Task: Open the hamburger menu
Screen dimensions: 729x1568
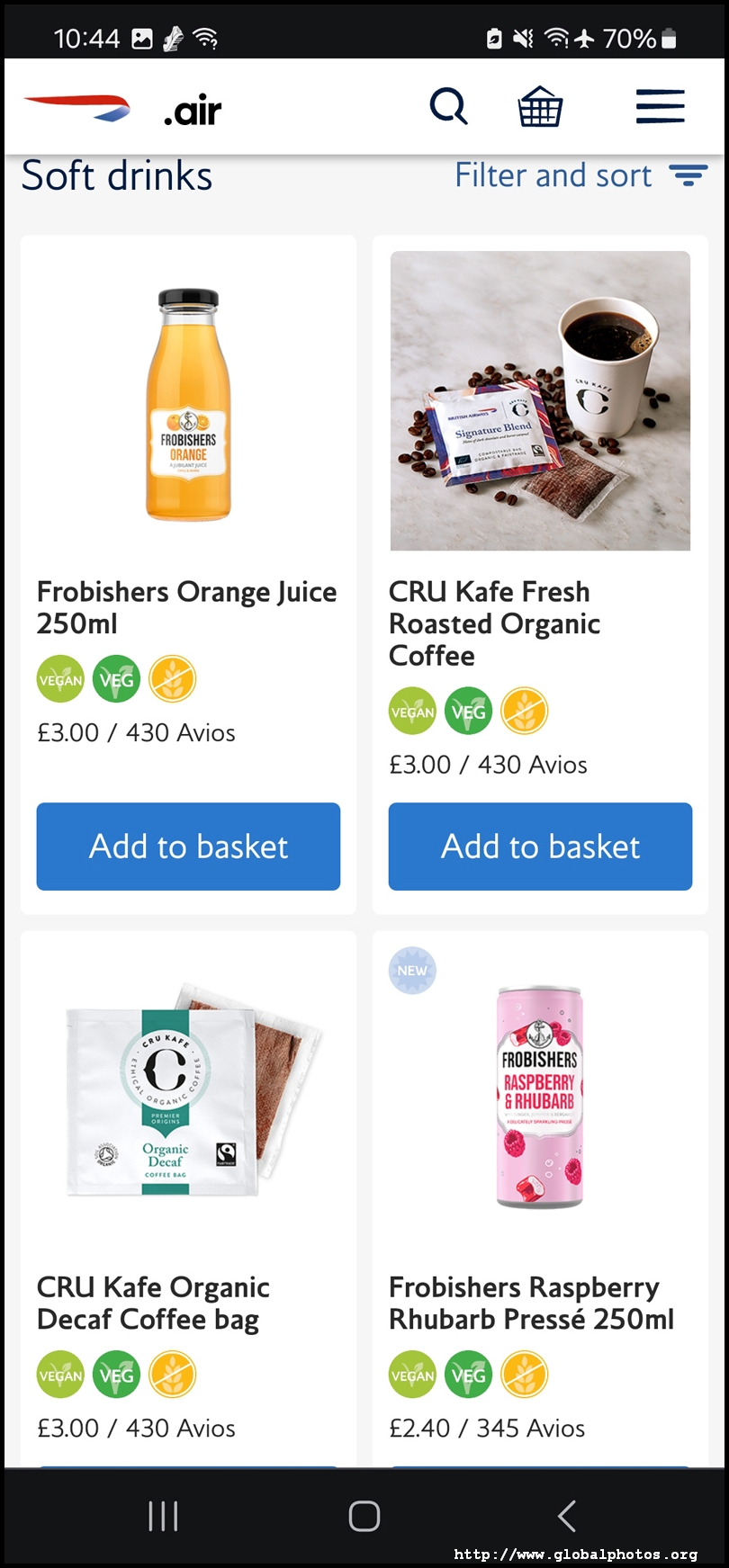Action: pyautogui.click(x=660, y=107)
